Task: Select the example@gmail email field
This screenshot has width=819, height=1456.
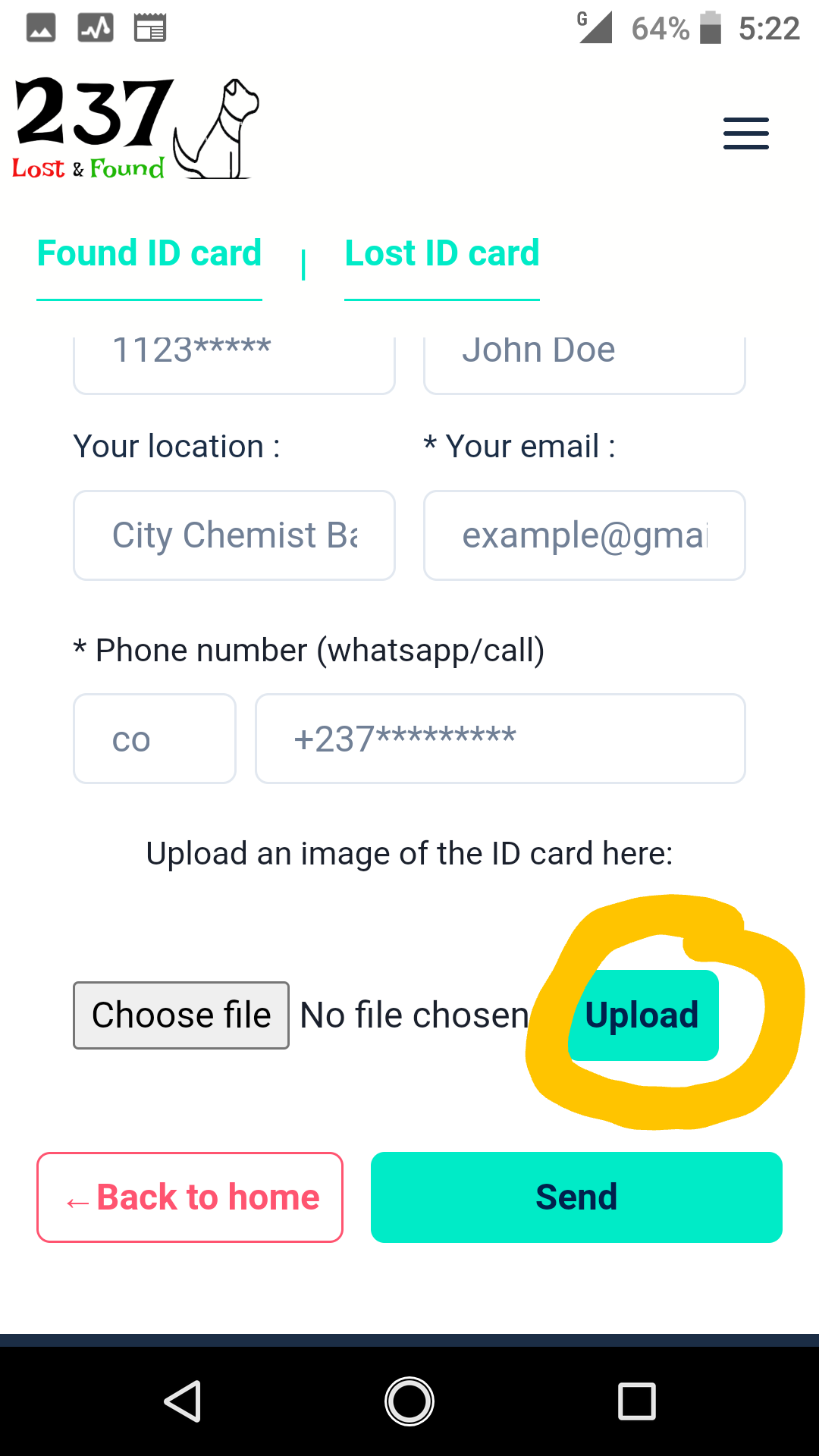Action: pyautogui.click(x=585, y=535)
